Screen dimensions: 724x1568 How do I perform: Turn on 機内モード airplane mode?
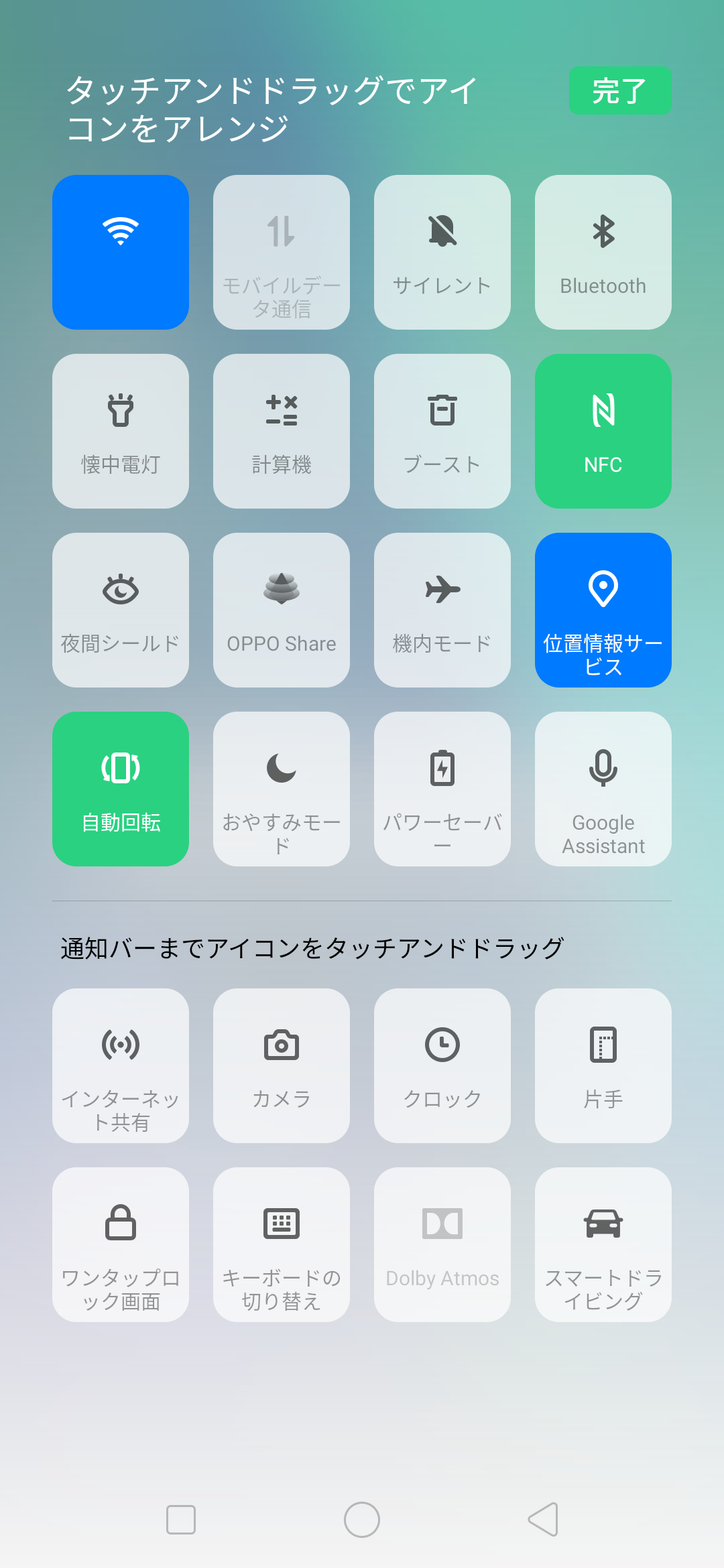[x=442, y=608]
